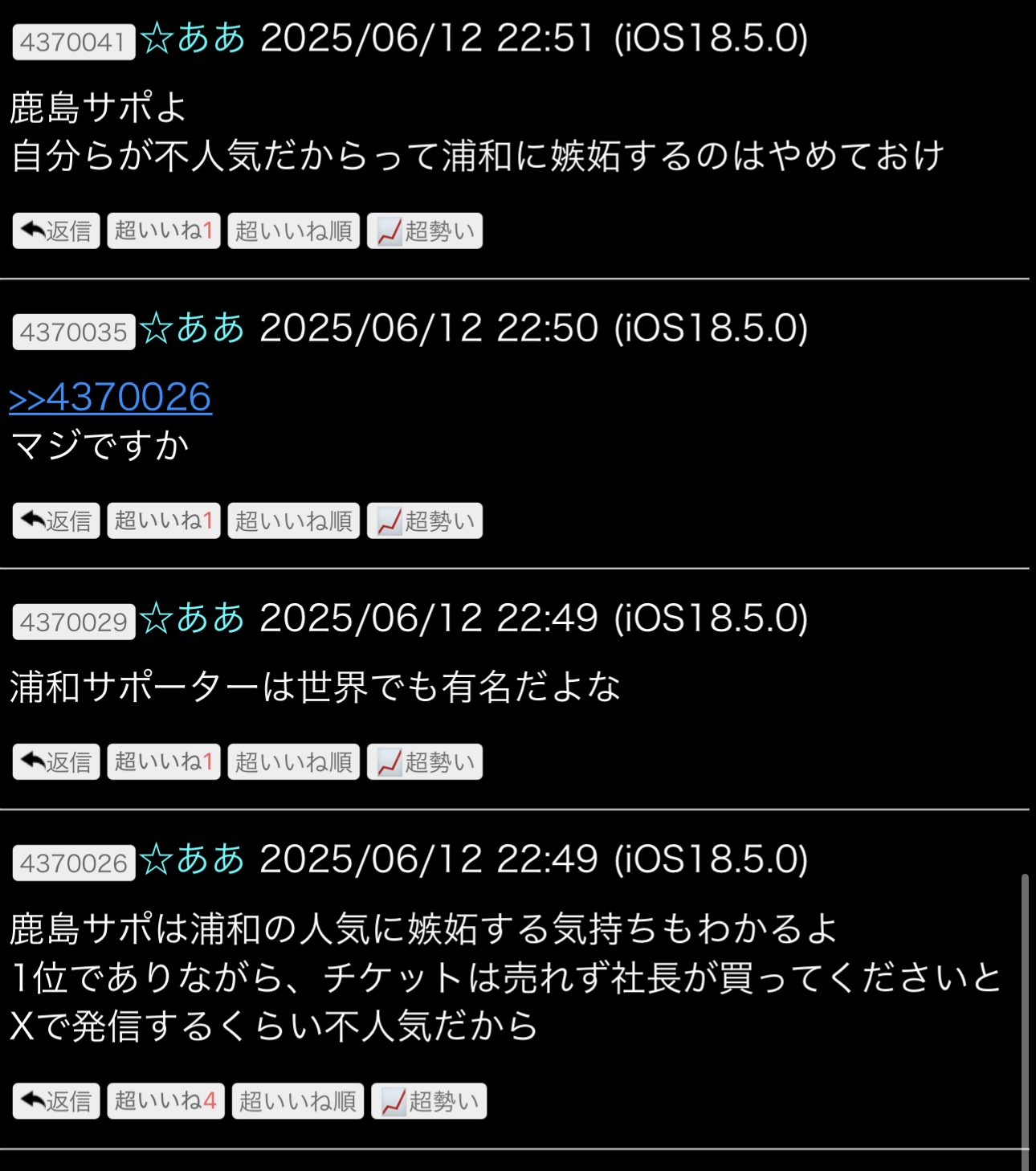Tap the 4370029 comment number badge
The height and width of the screenshot is (1171, 1036).
pos(74,622)
